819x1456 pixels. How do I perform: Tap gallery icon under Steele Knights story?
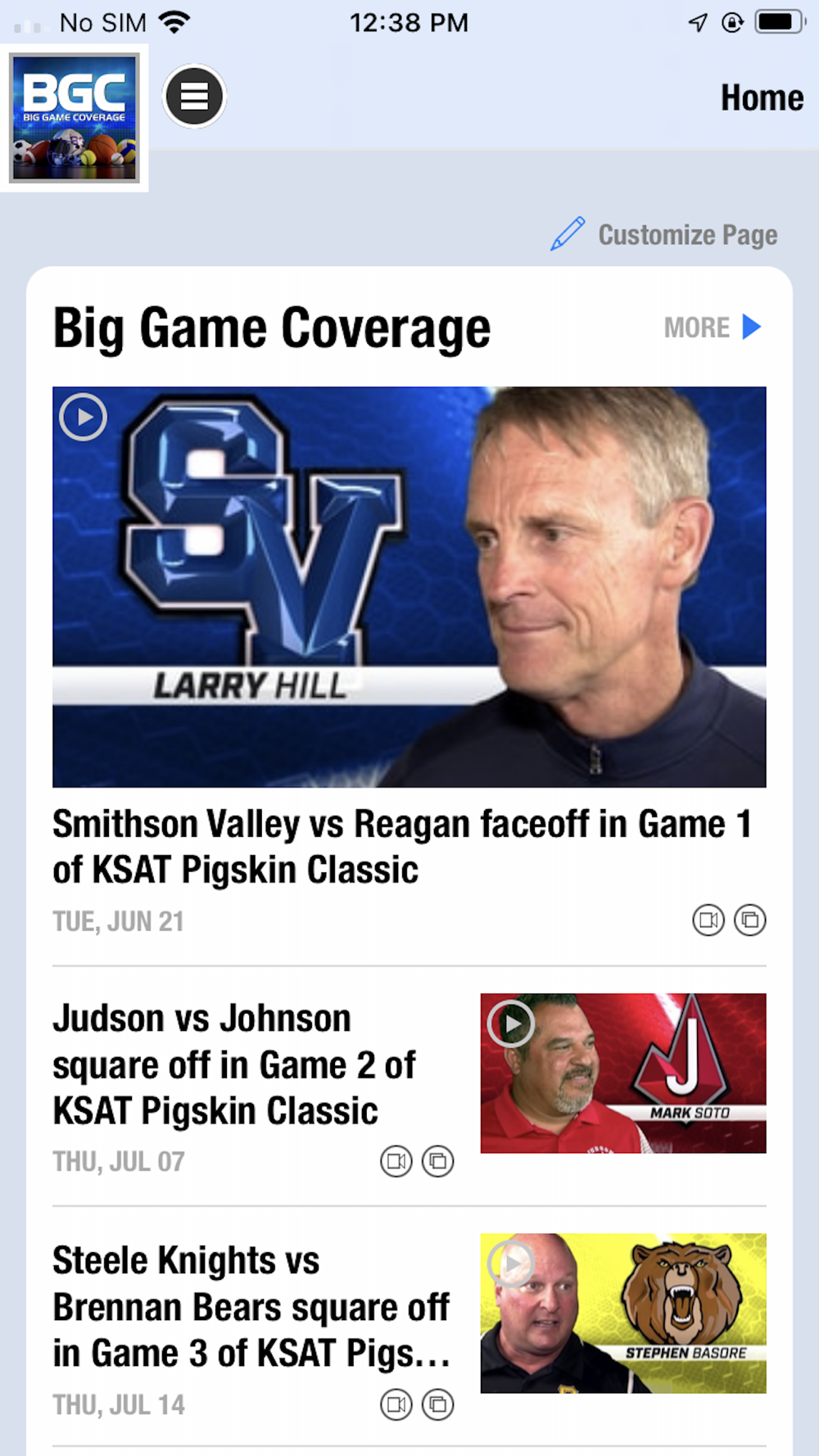pyautogui.click(x=438, y=1404)
